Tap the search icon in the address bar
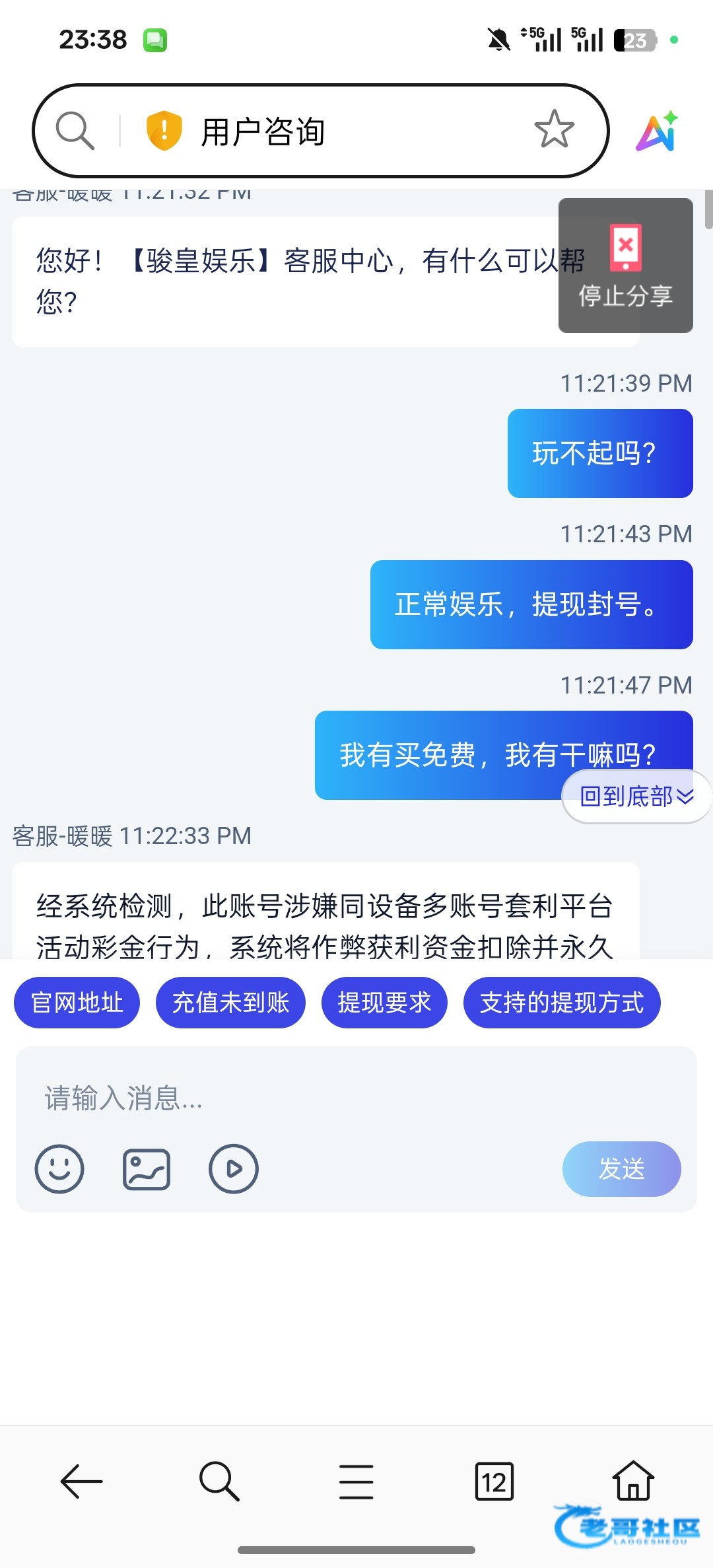 click(x=75, y=131)
